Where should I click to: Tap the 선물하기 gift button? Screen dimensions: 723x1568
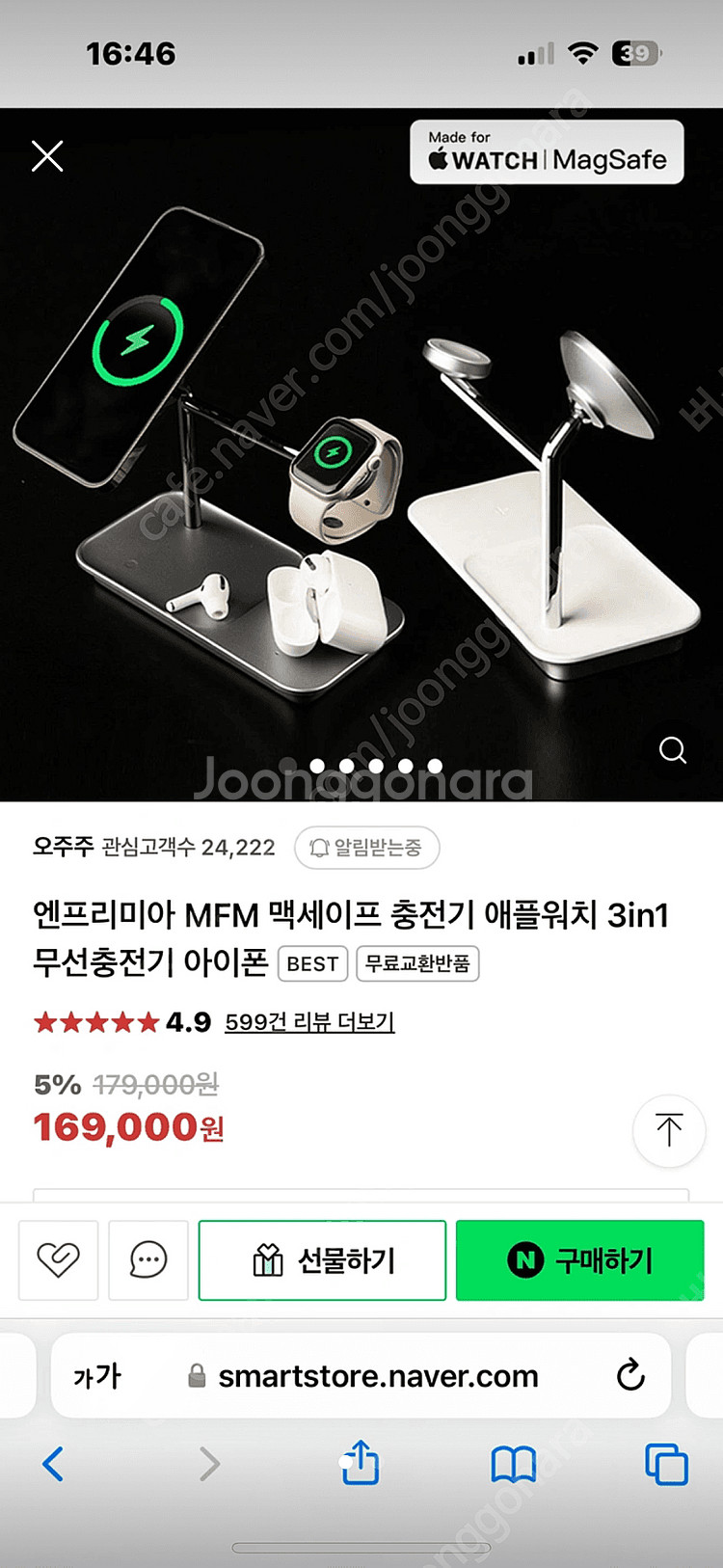point(322,1259)
